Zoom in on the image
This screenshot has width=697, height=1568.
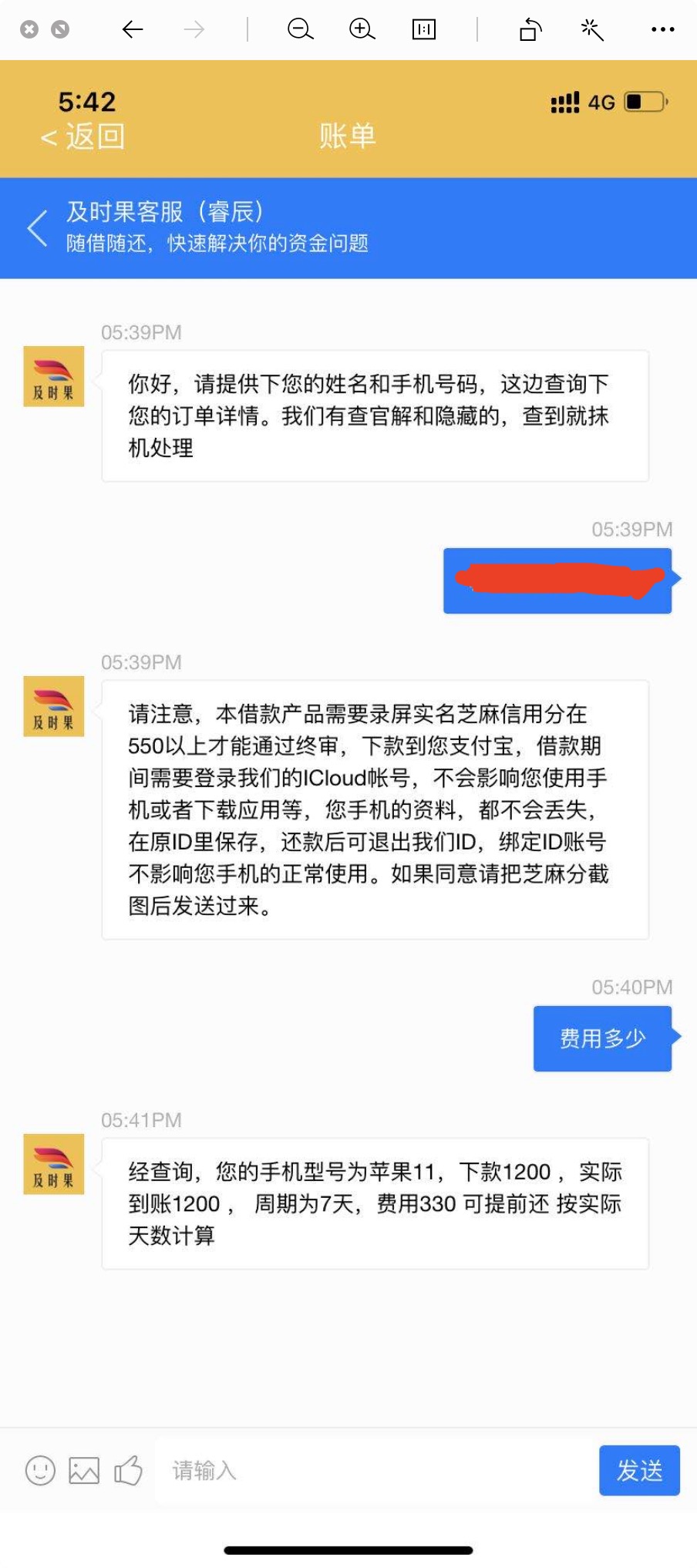[362, 30]
